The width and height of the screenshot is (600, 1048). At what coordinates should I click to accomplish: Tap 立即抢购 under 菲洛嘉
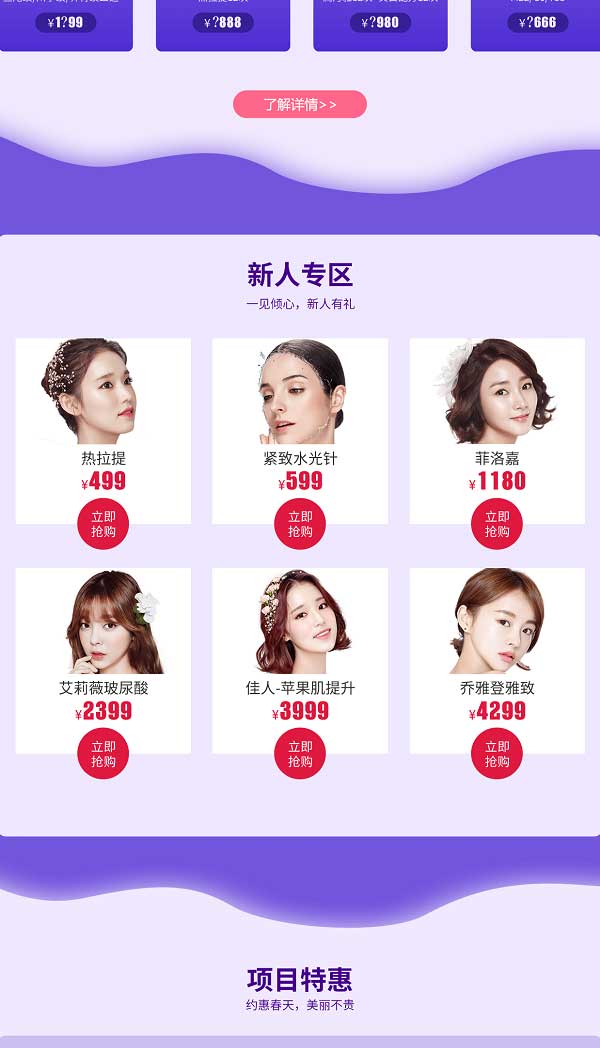pyautogui.click(x=497, y=524)
